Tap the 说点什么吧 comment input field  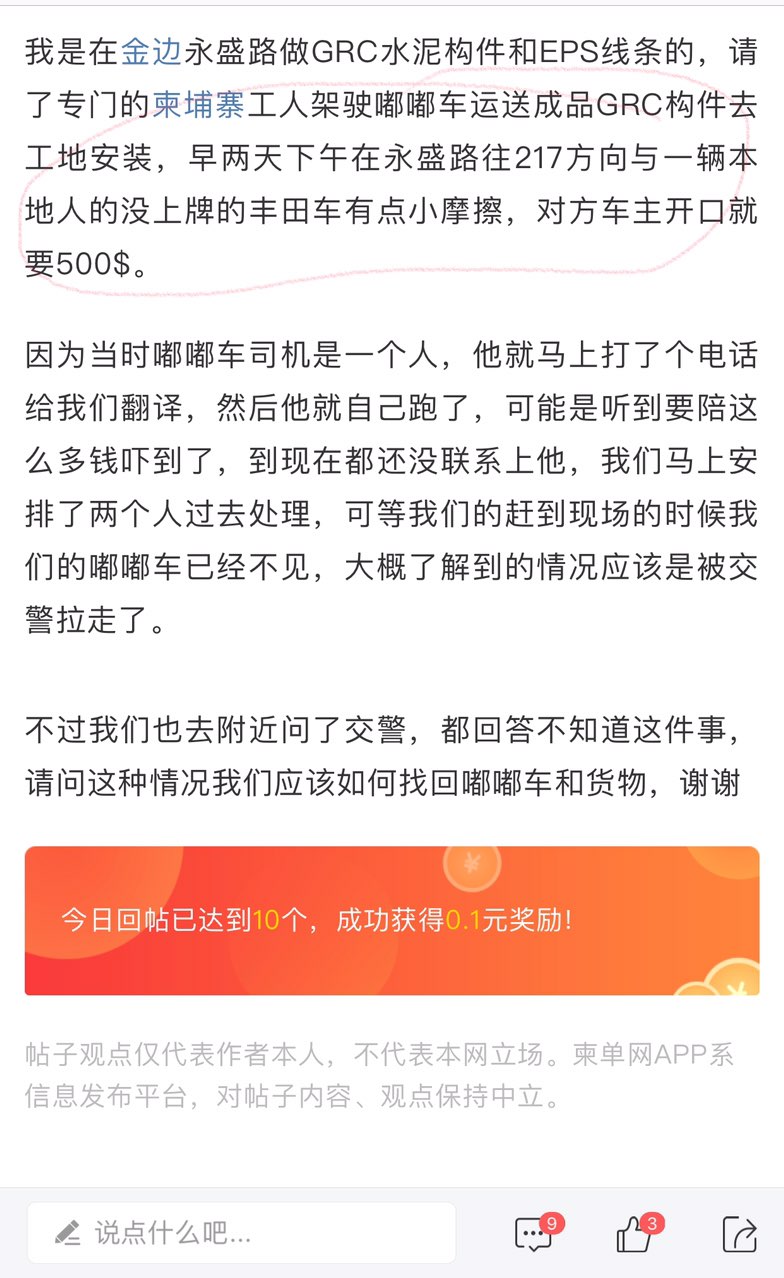click(x=241, y=1232)
